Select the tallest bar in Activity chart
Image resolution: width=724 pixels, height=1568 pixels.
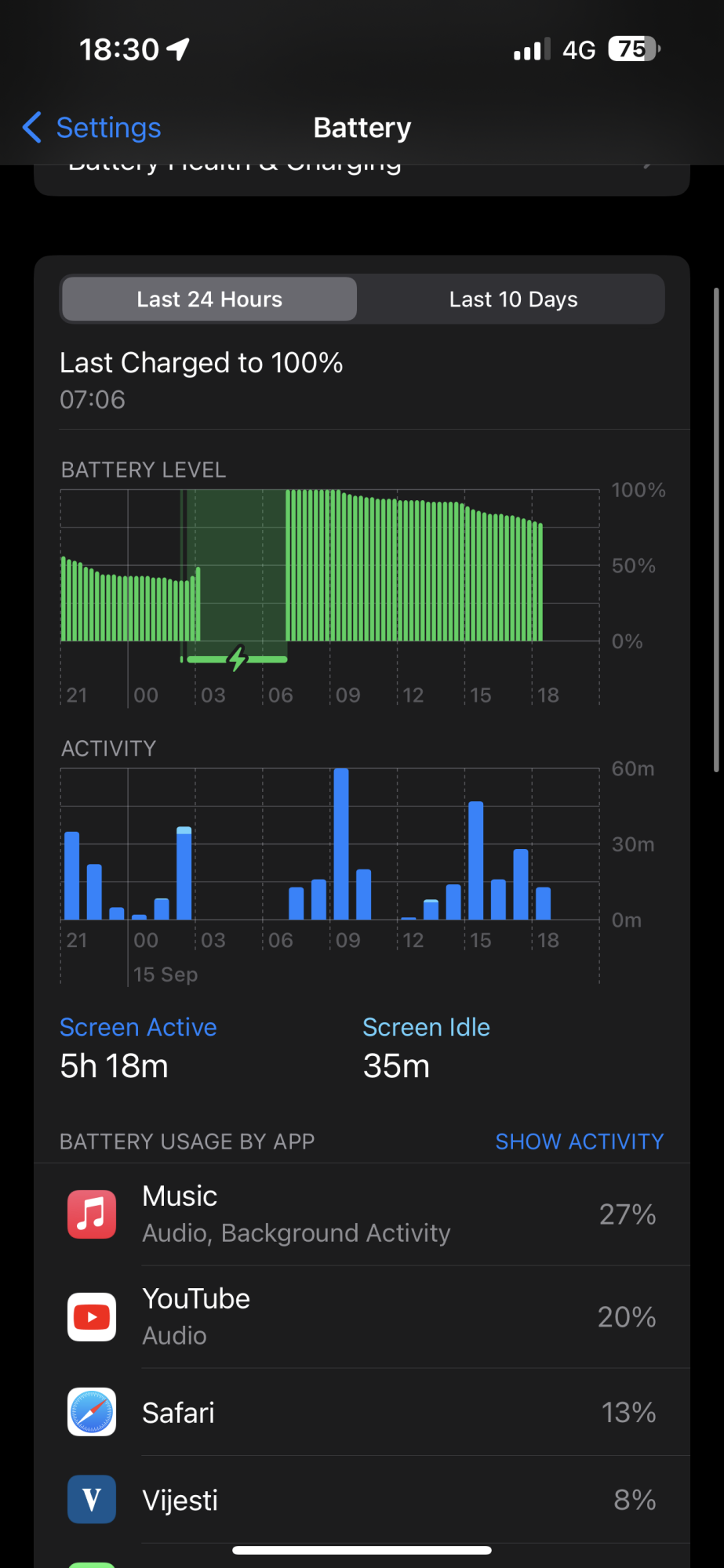[x=341, y=844]
